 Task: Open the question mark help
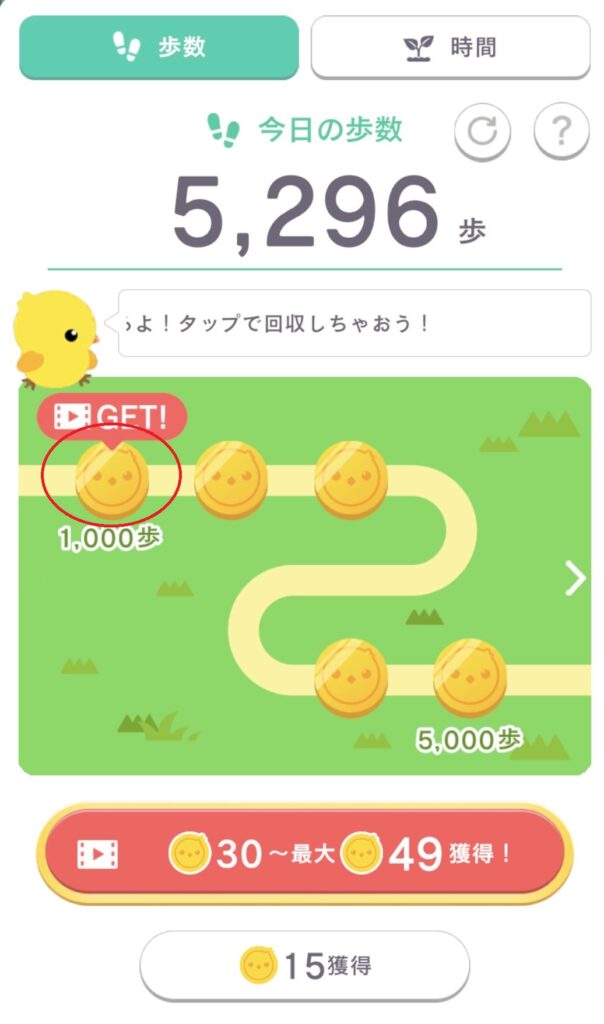[561, 132]
